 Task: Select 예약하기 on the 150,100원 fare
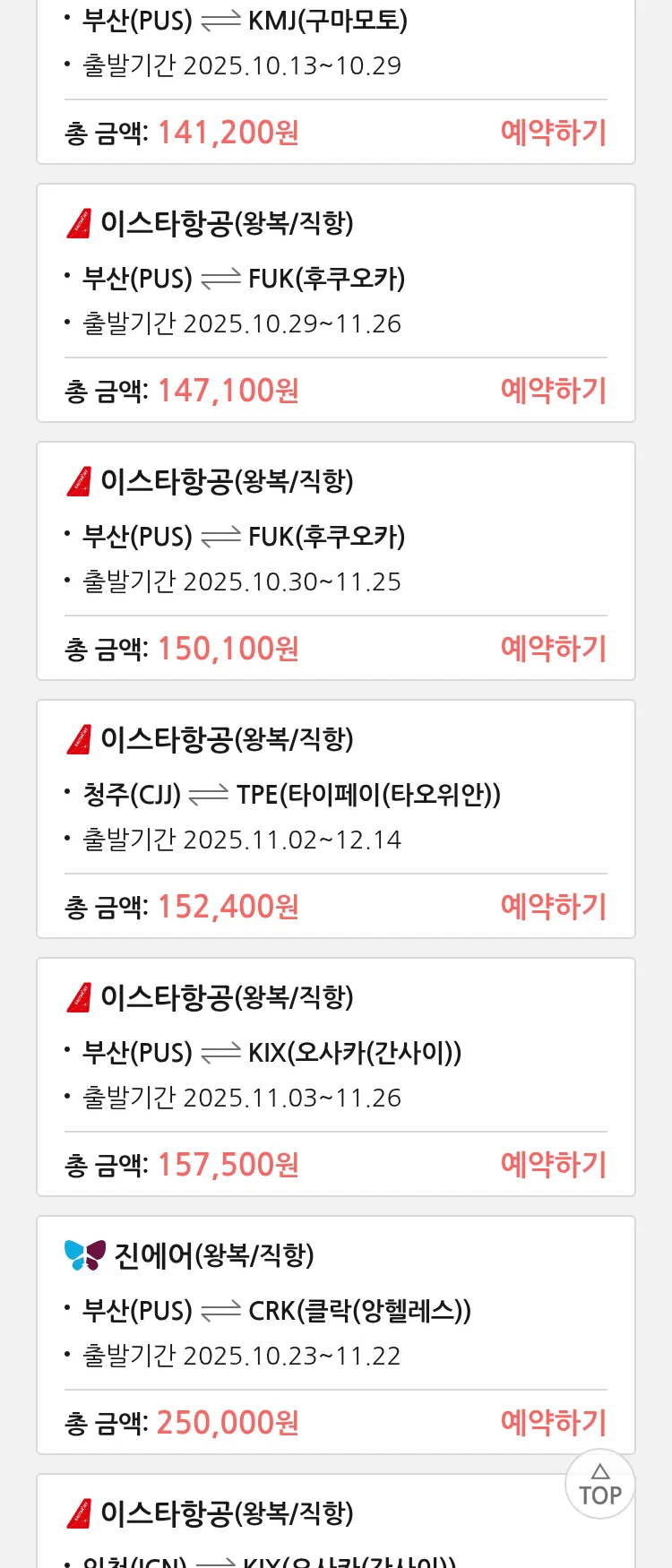[x=553, y=649]
